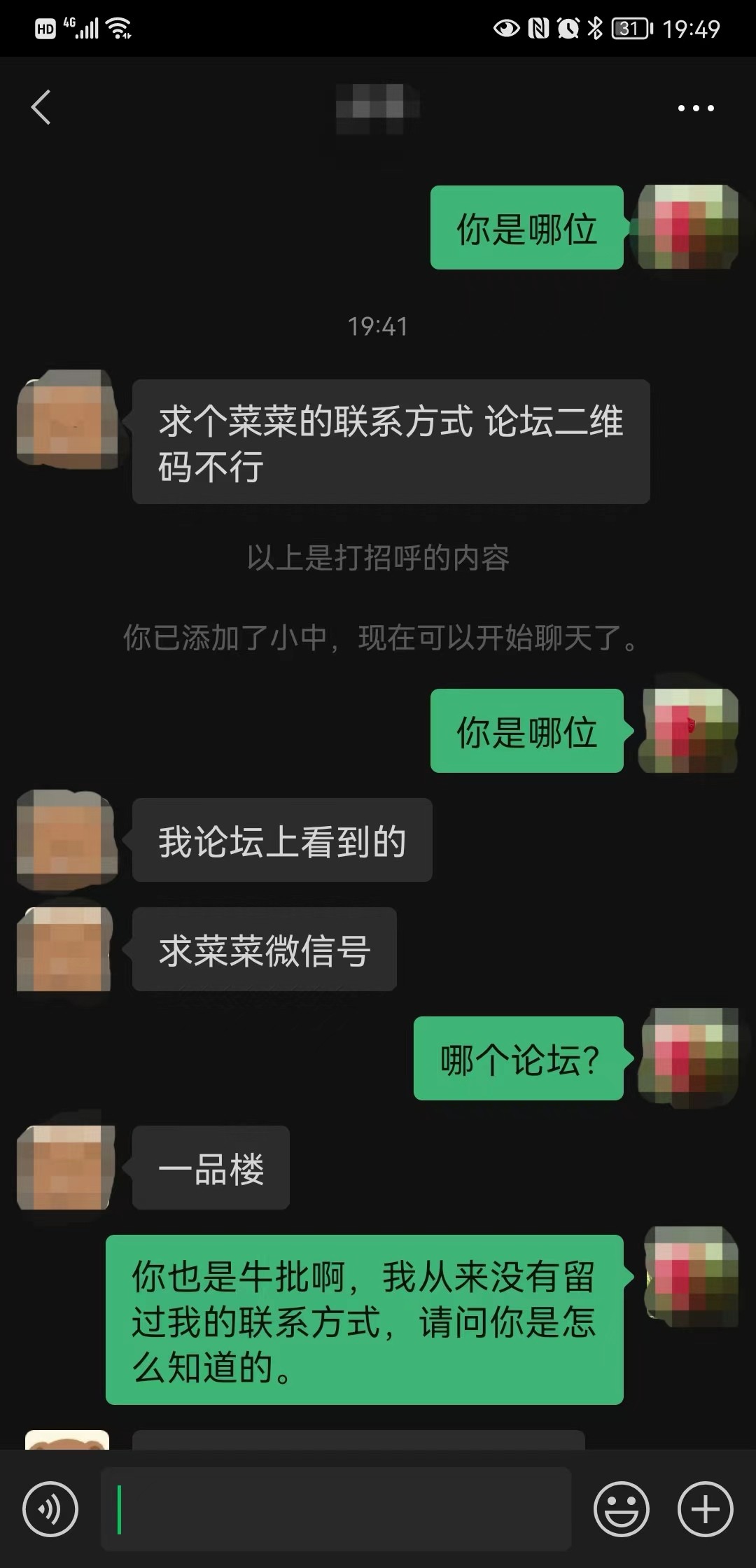Image resolution: width=756 pixels, height=1568 pixels.
Task: Tap the back arrow to exit chat
Action: click(x=42, y=108)
